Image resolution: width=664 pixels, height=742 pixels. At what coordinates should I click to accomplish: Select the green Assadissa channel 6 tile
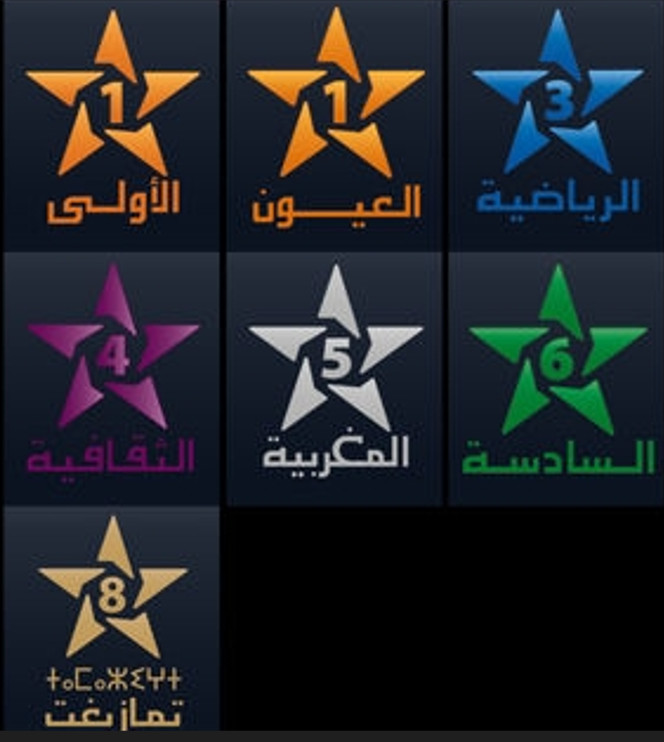click(x=556, y=378)
